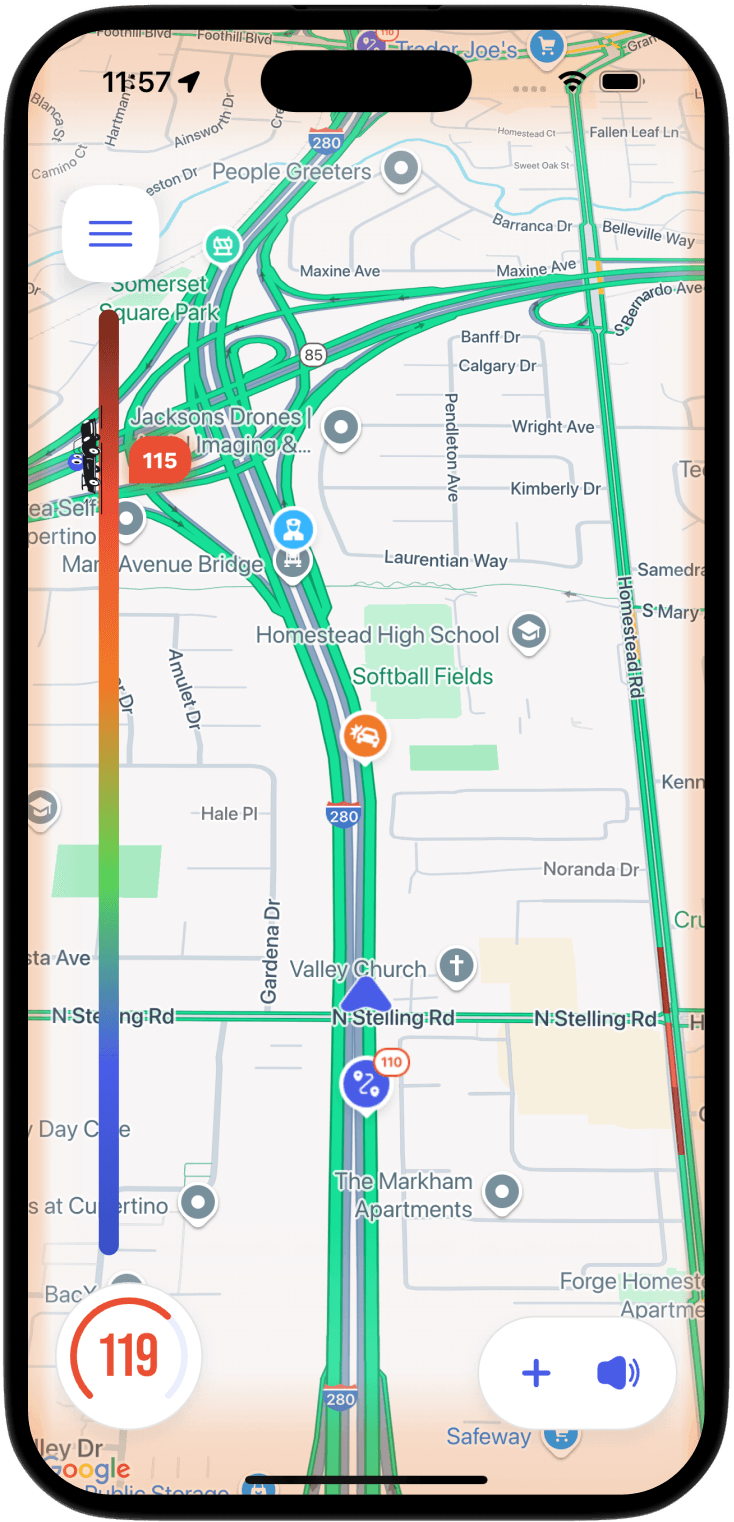Image resolution: width=734 pixels, height=1522 pixels.
Task: Expand the Homestead High School marker
Action: [529, 632]
